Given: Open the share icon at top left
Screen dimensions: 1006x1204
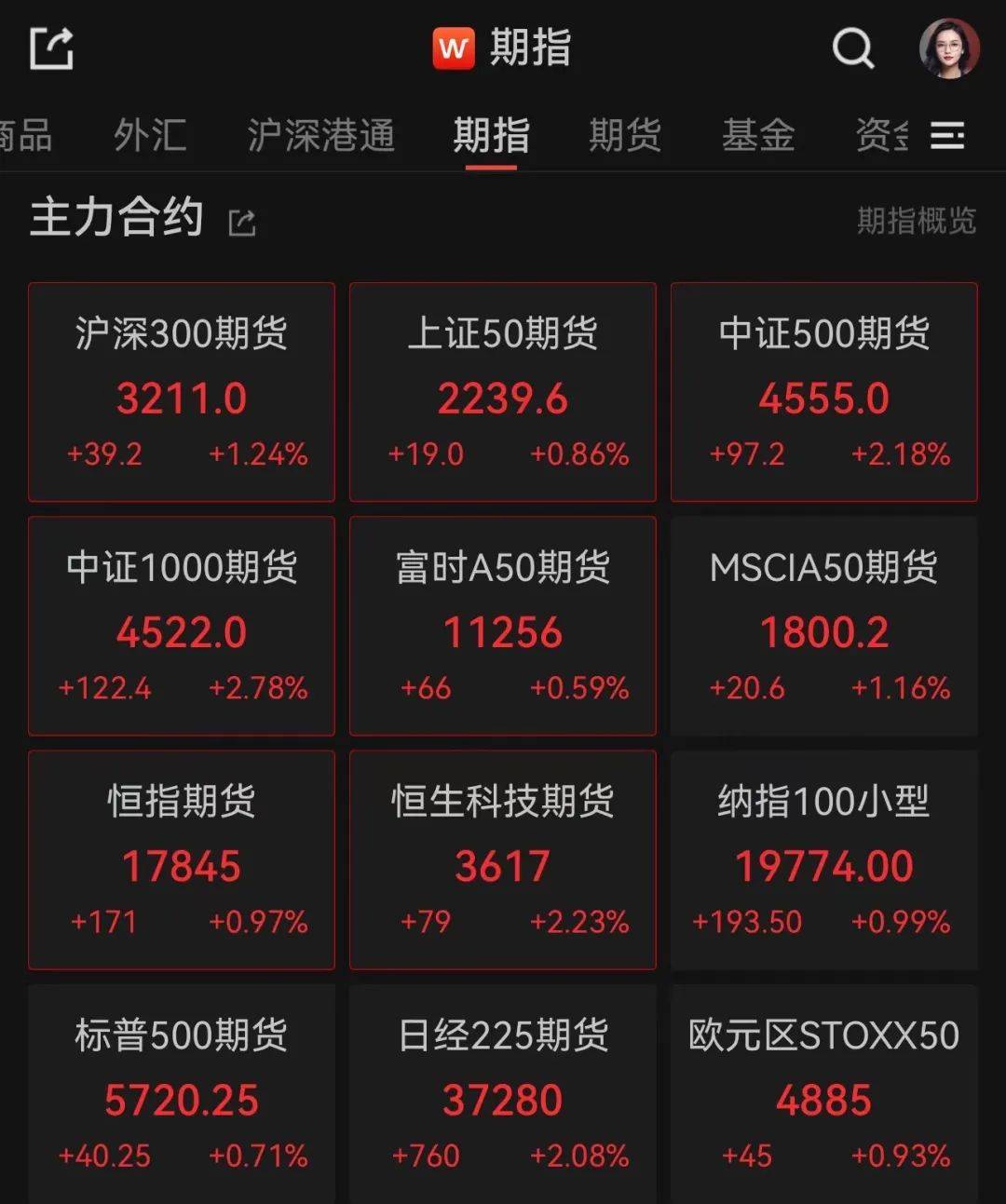Looking at the screenshot, I should (53, 47).
